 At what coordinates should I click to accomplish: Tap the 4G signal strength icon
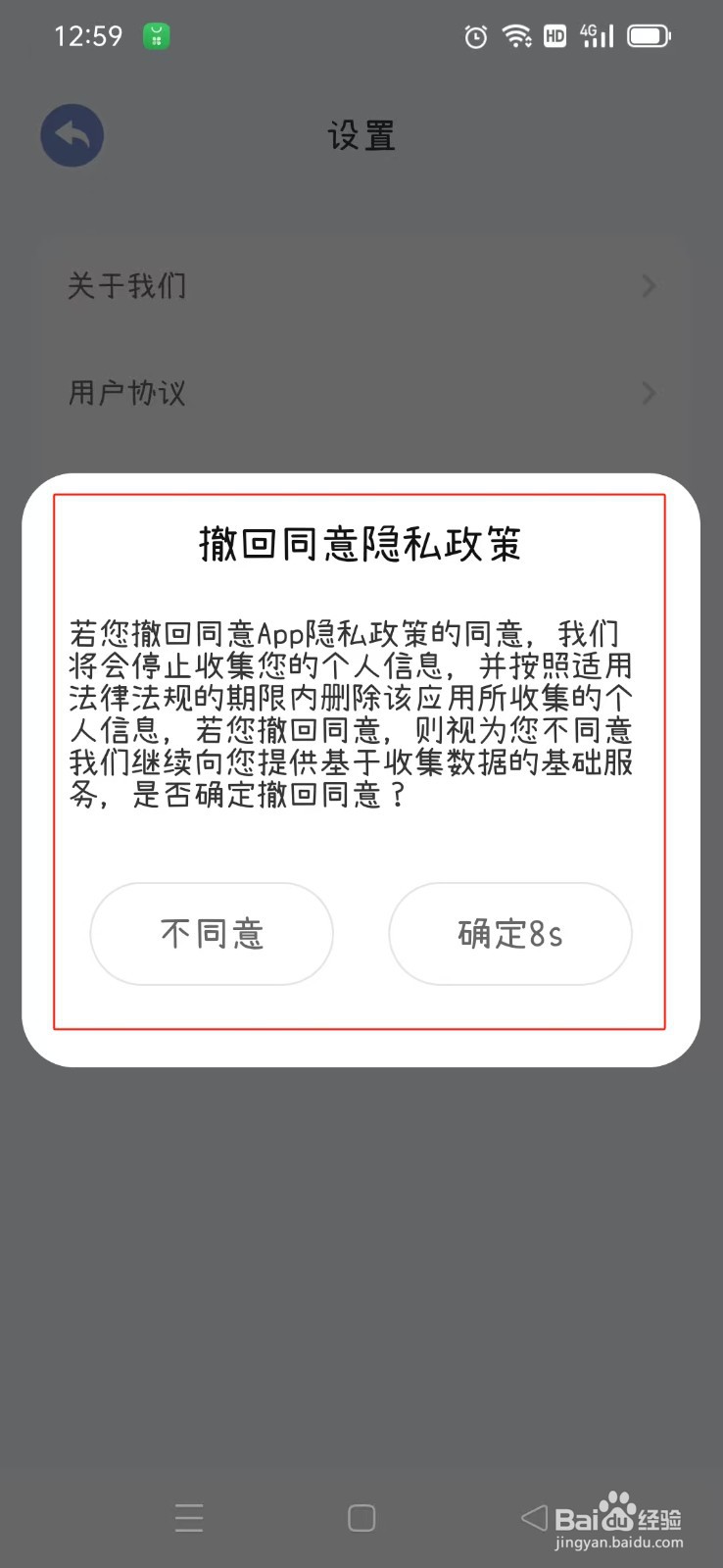596,35
